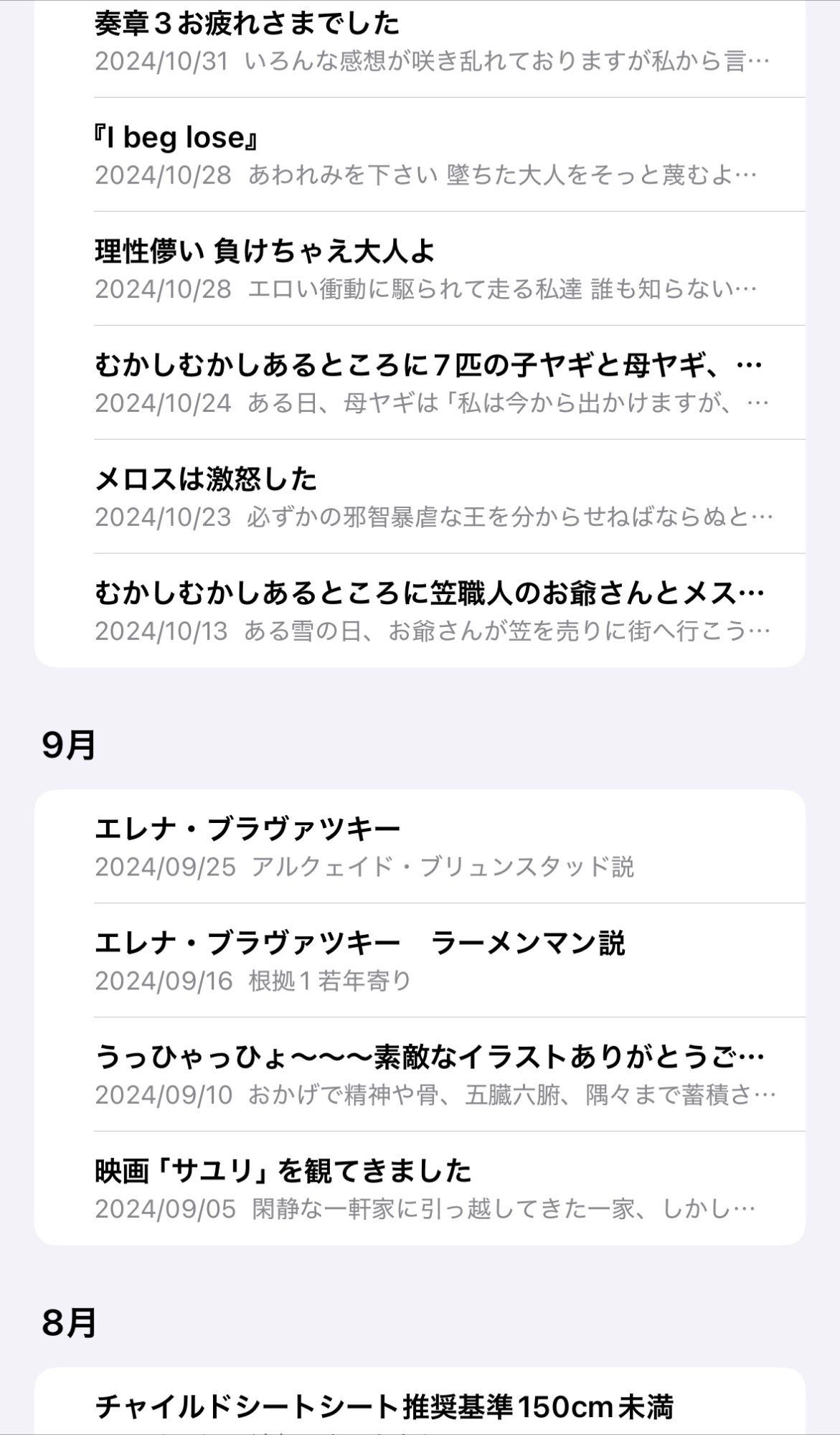Open the note エレナ・ブラヴァツキー ラーメンマン説
Viewport: 840px width, 1435px height.
tap(430, 961)
